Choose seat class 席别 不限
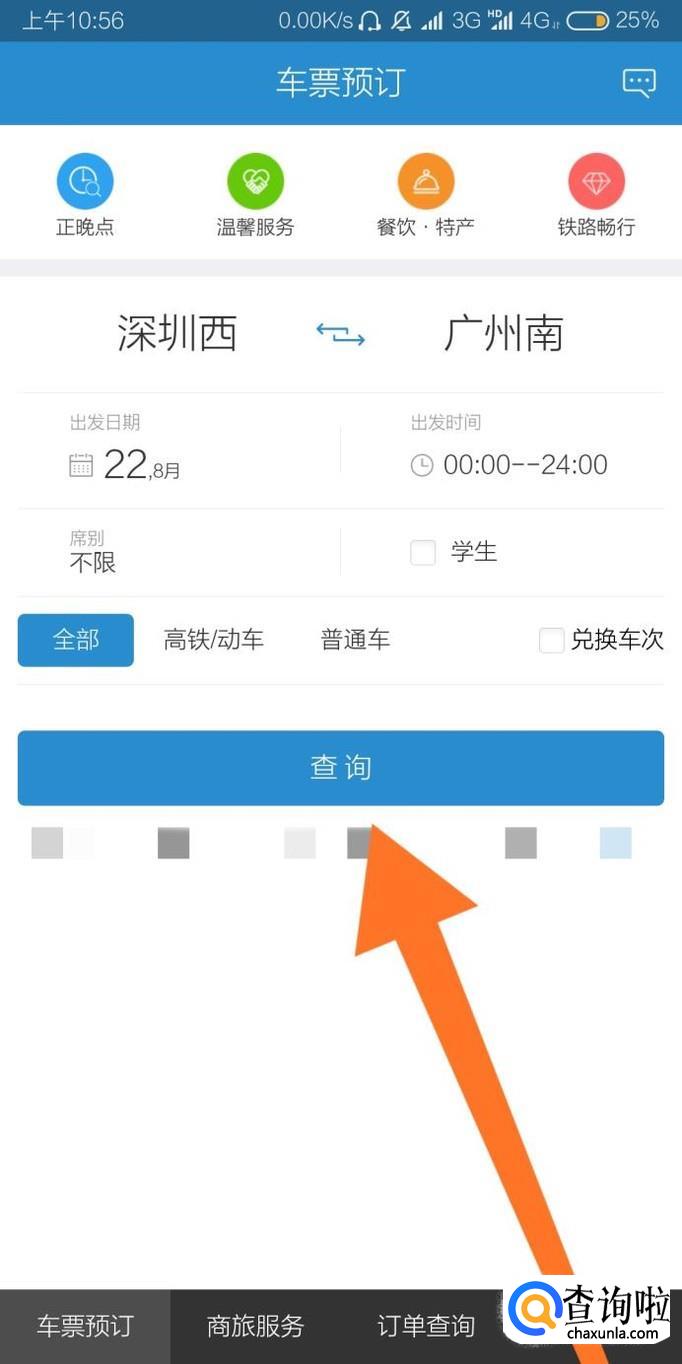 [93, 552]
